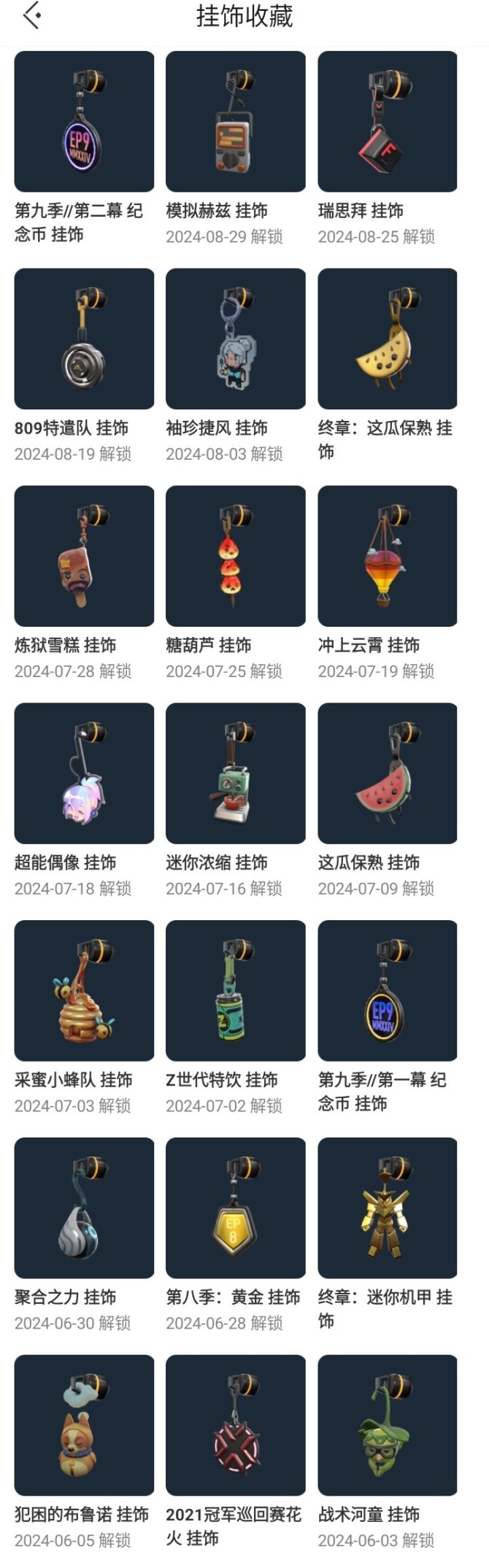Tap the 迷你浓缩 挂饰 tile

point(236,773)
